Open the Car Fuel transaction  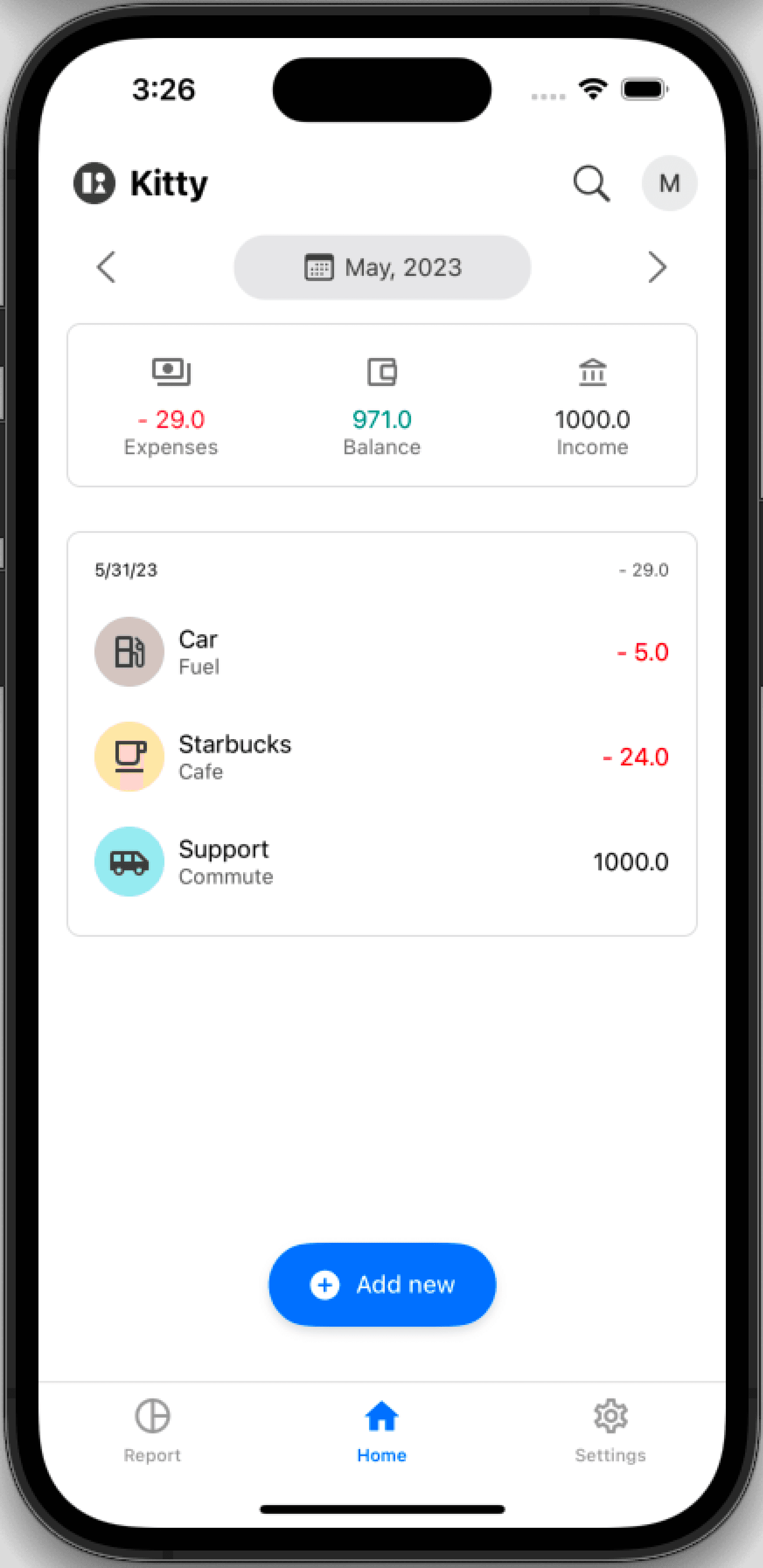[x=381, y=652]
